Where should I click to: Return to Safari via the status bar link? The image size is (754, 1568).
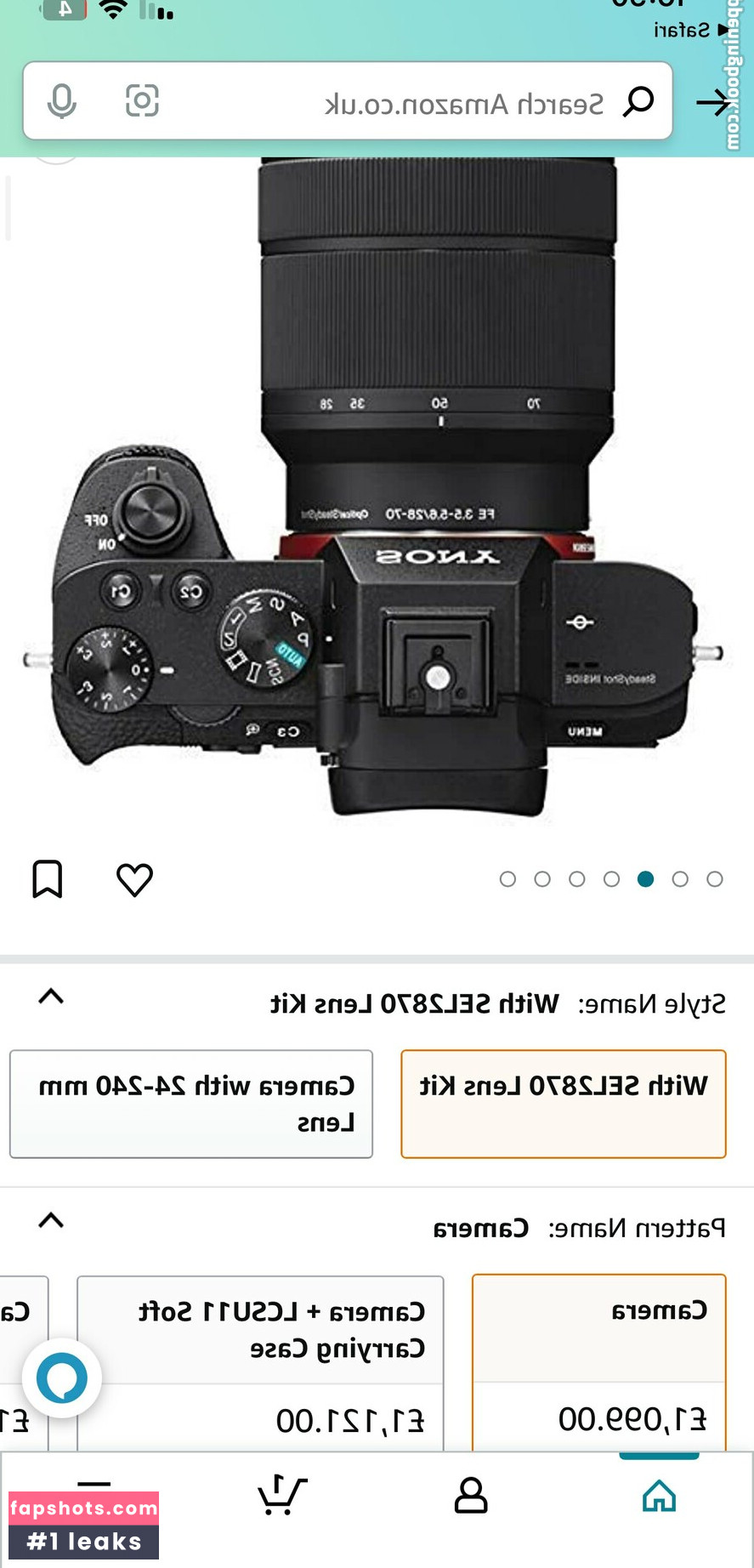(x=690, y=31)
